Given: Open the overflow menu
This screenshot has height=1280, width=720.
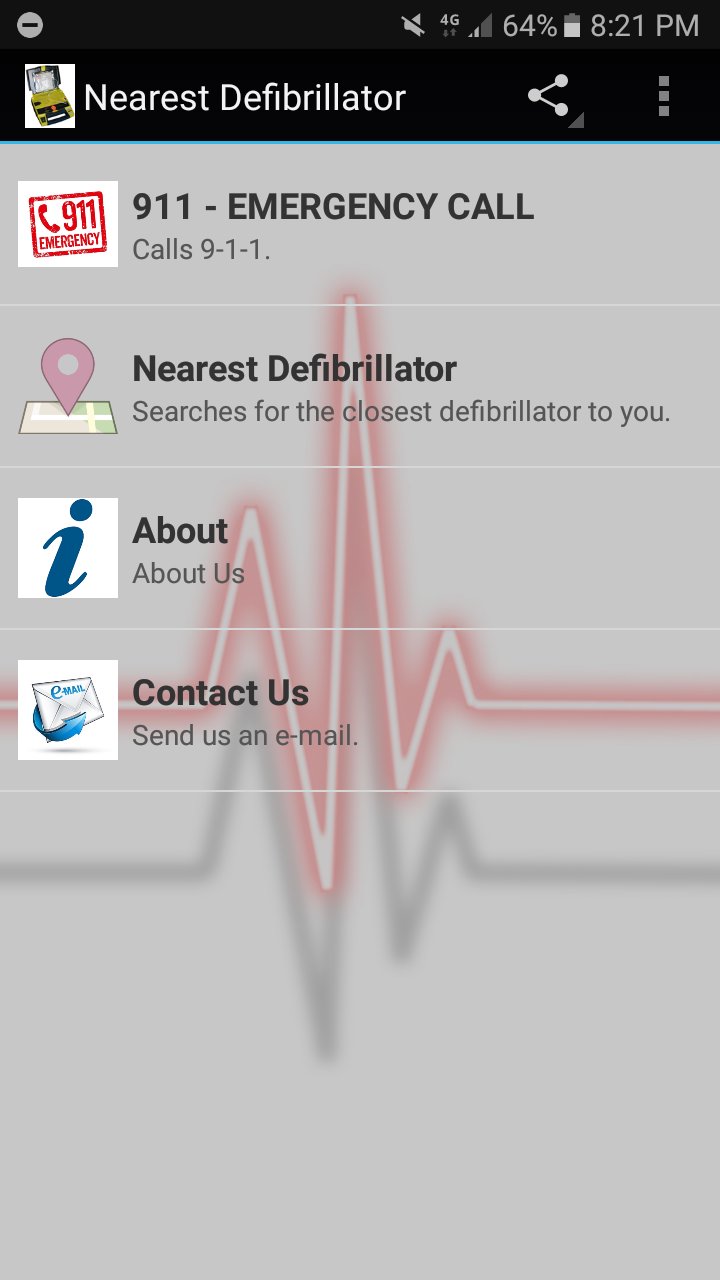Looking at the screenshot, I should click(x=664, y=95).
